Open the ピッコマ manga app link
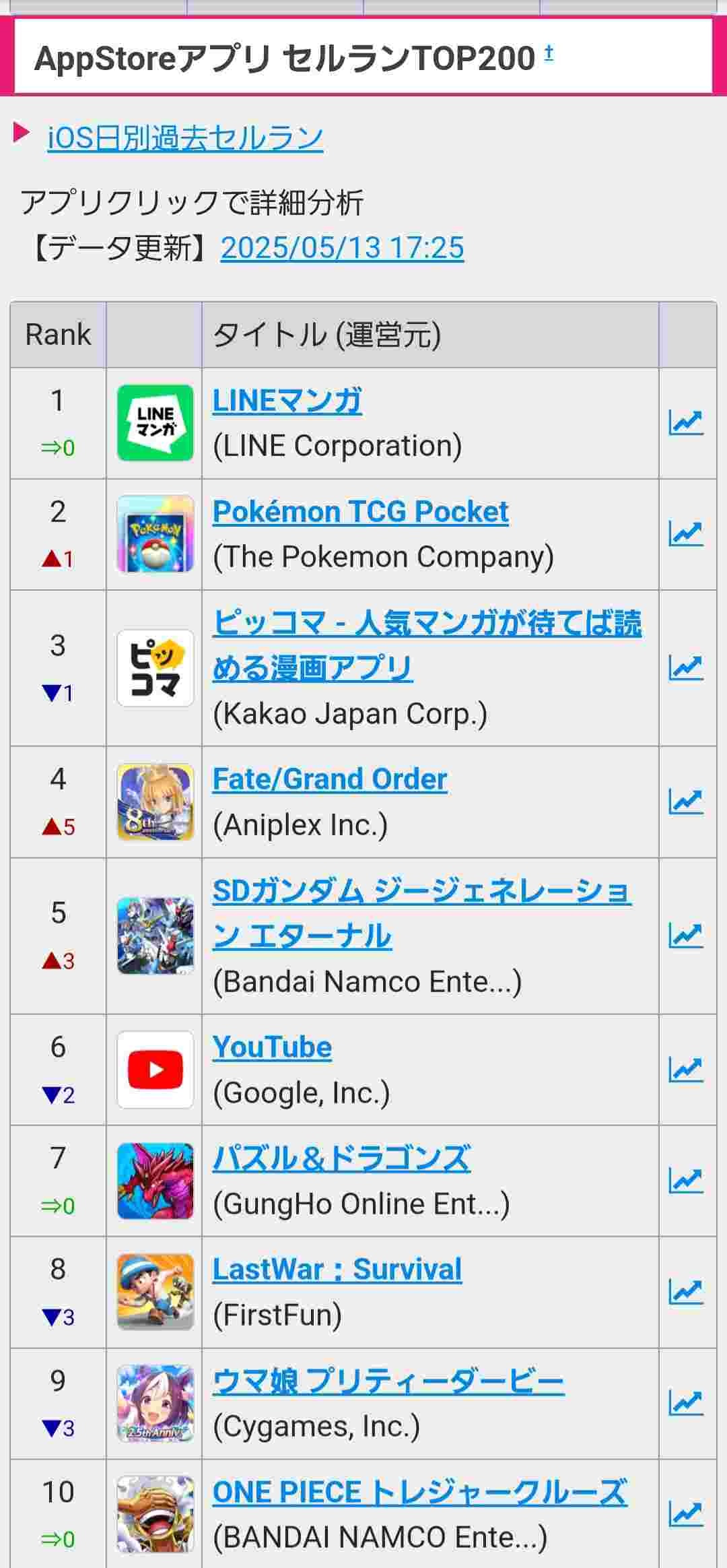 pyautogui.click(x=427, y=645)
